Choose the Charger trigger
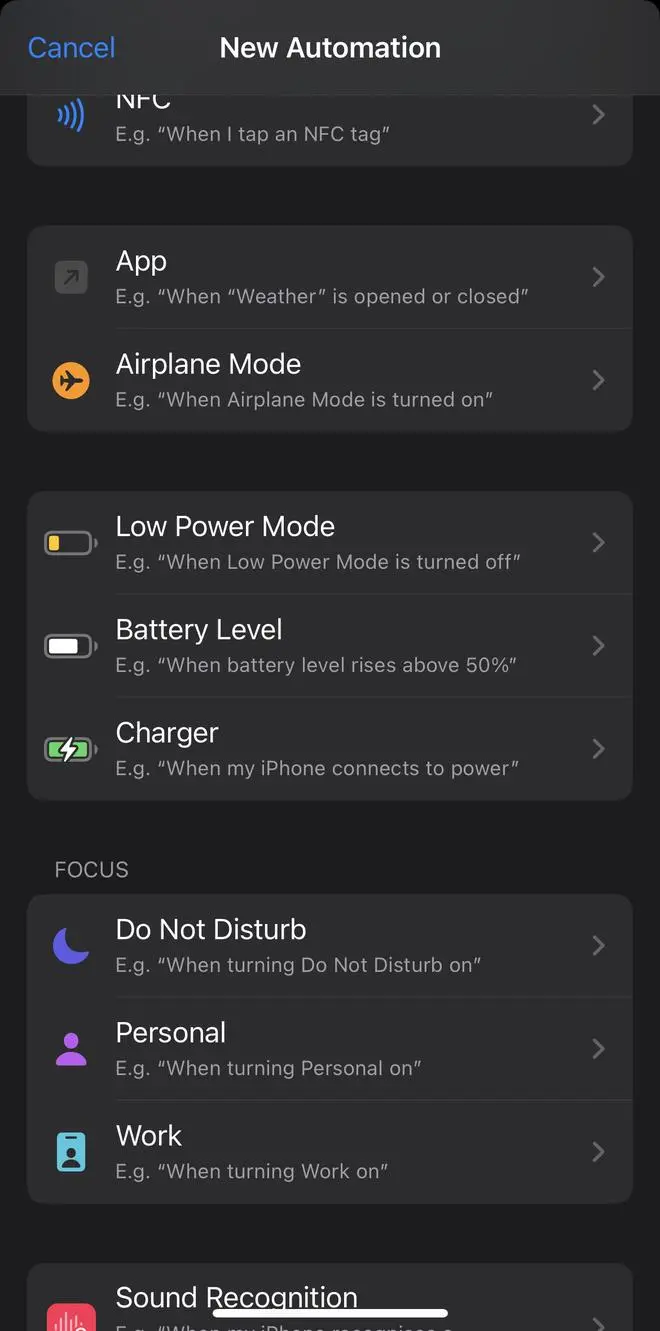Image resolution: width=660 pixels, height=1331 pixels. click(329, 749)
